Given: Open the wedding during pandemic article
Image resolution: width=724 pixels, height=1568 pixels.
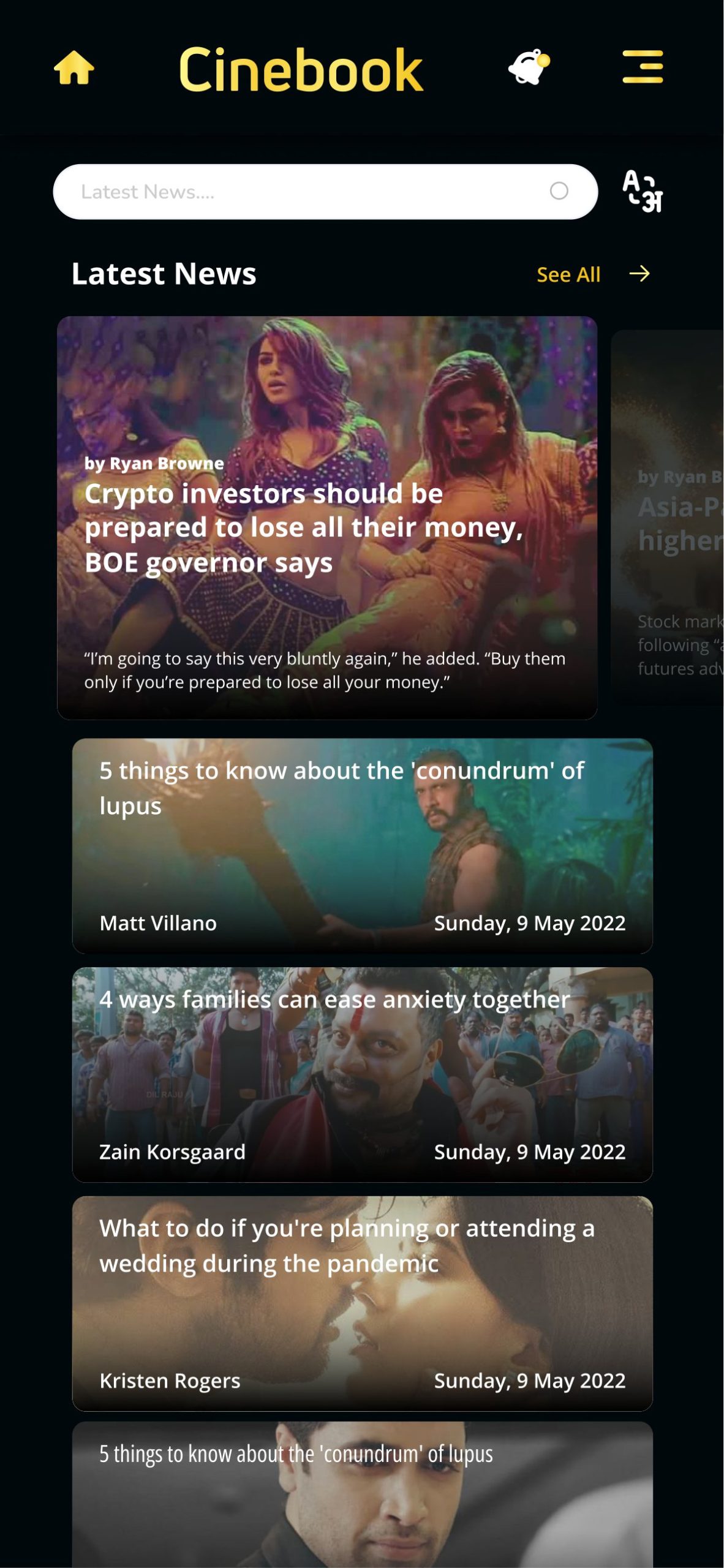Looking at the screenshot, I should pos(363,1303).
